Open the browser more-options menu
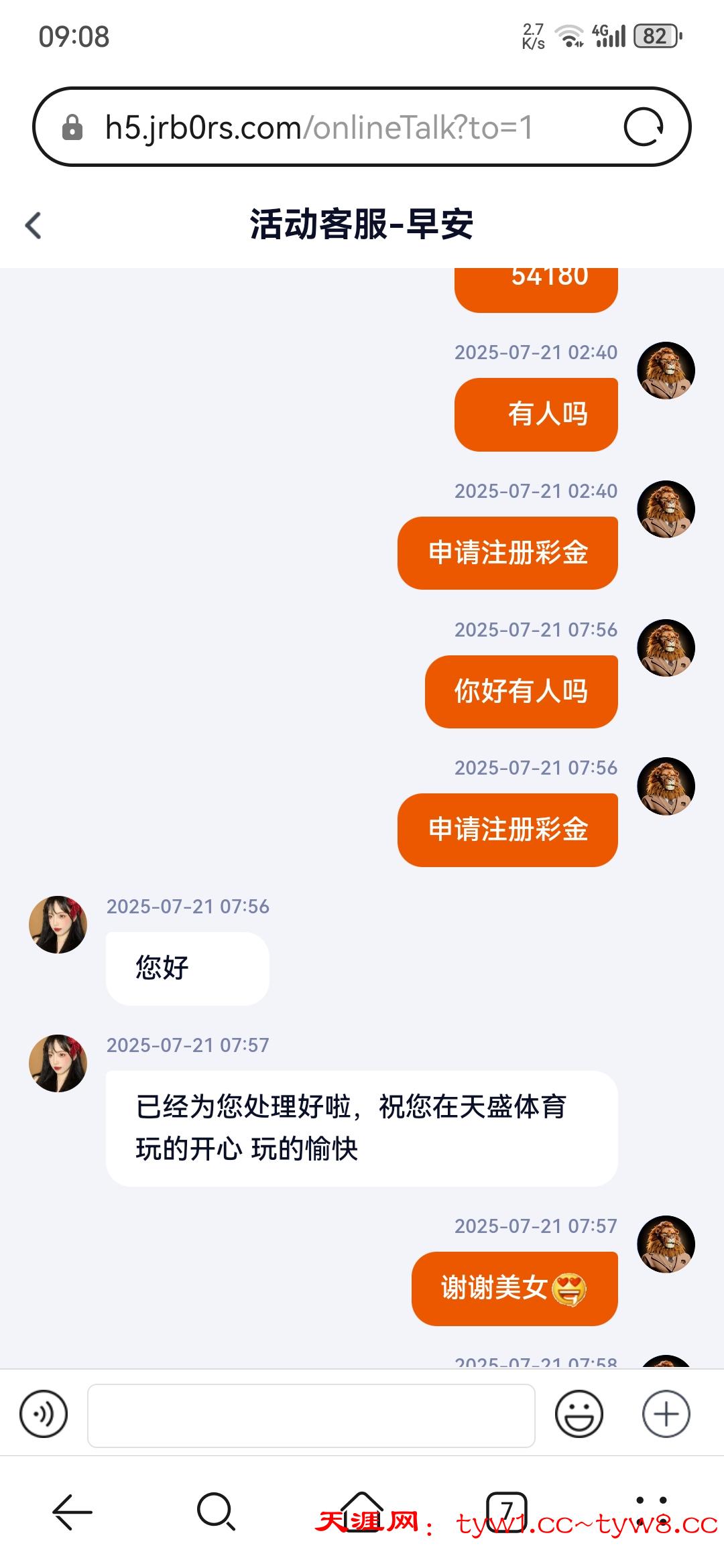 (652, 1512)
